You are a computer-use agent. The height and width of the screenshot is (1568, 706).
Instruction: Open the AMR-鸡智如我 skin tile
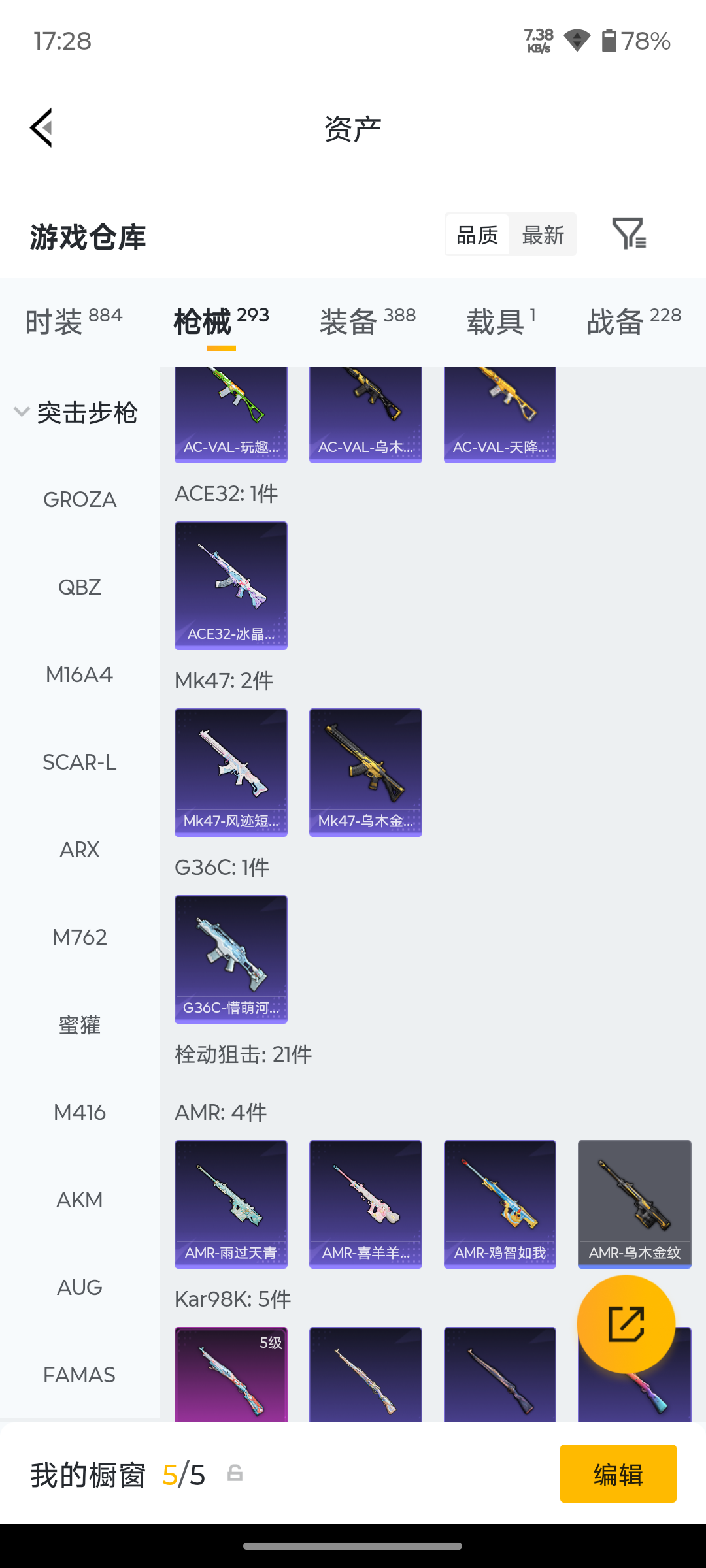(500, 1204)
